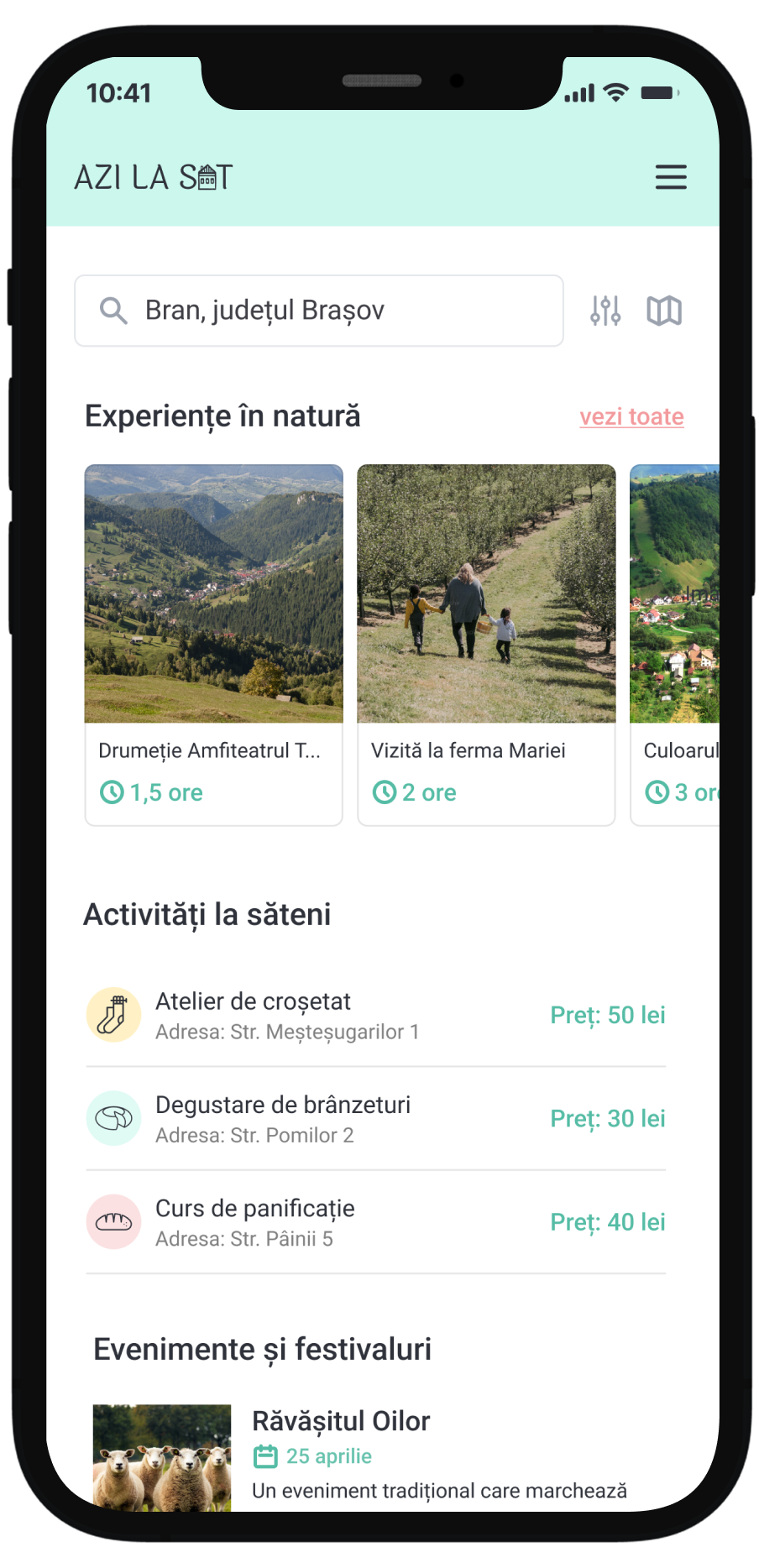Open the Drumeție Amfiteatrul card

(x=213, y=644)
